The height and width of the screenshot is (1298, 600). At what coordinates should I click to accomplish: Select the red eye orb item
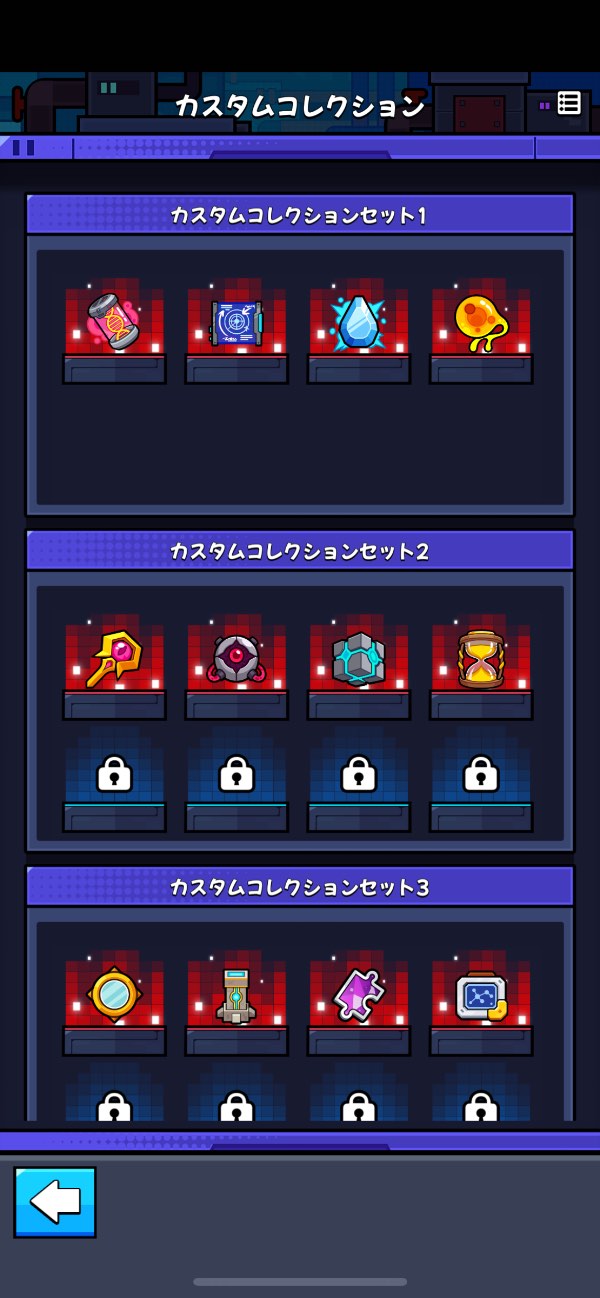236,658
